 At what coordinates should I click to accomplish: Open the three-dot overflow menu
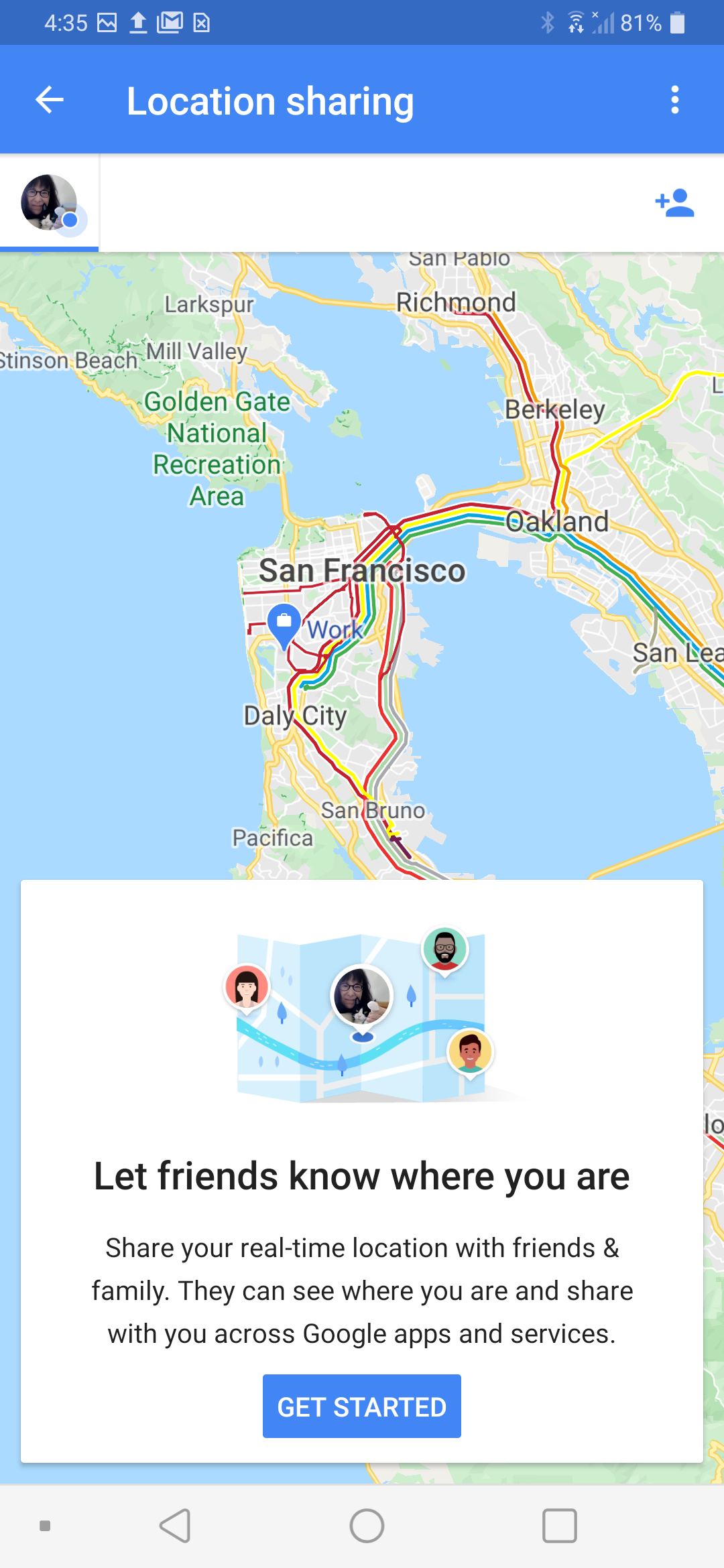click(x=675, y=101)
